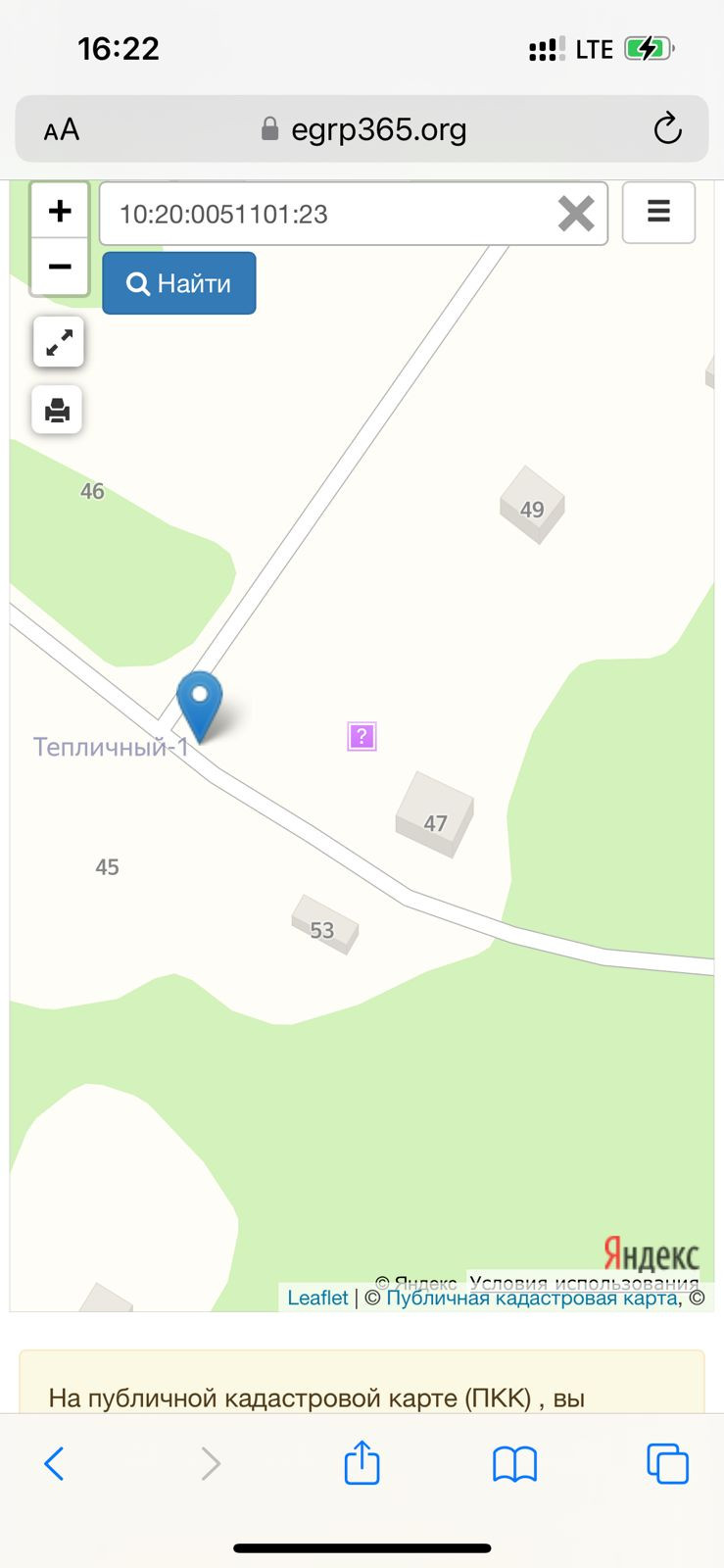Viewport: 724px width, 1568px height.
Task: Reload the egrp365.org page
Action: point(667,129)
